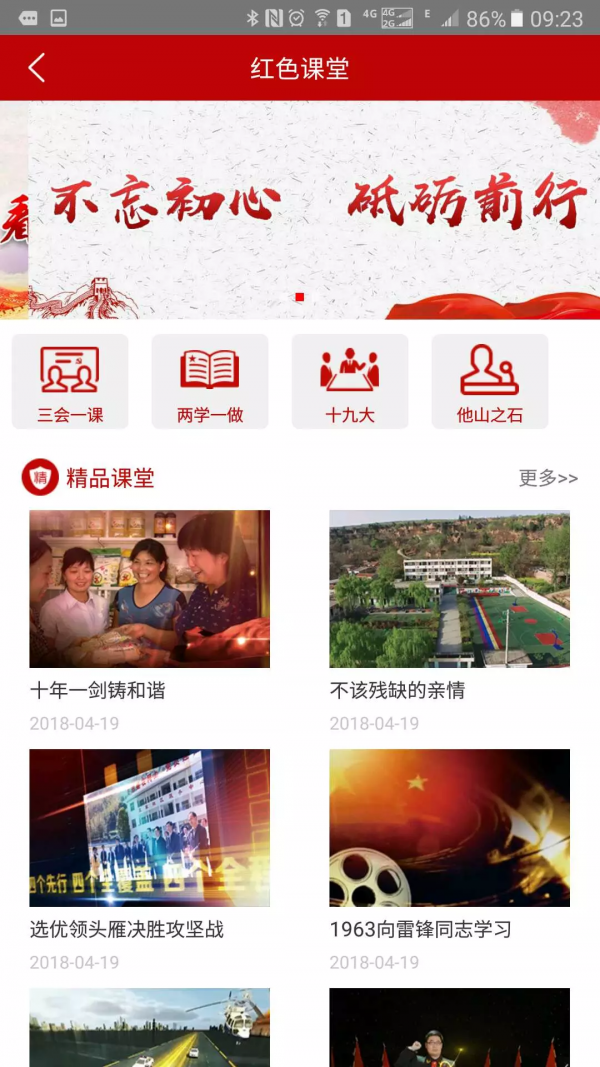Open the 两学一做 section
This screenshot has width=600, height=1067.
[x=210, y=381]
